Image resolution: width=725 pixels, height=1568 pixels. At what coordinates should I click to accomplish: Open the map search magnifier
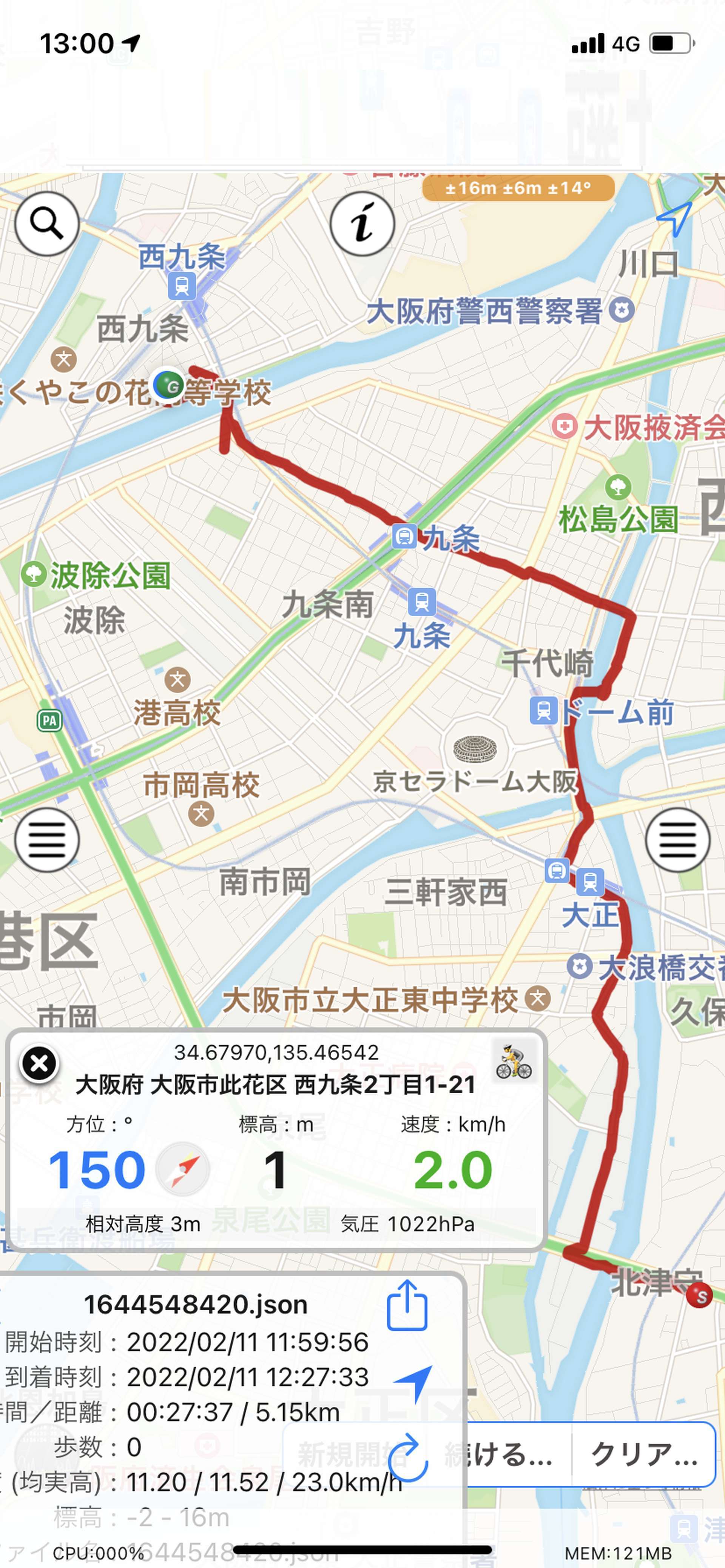pos(47,223)
